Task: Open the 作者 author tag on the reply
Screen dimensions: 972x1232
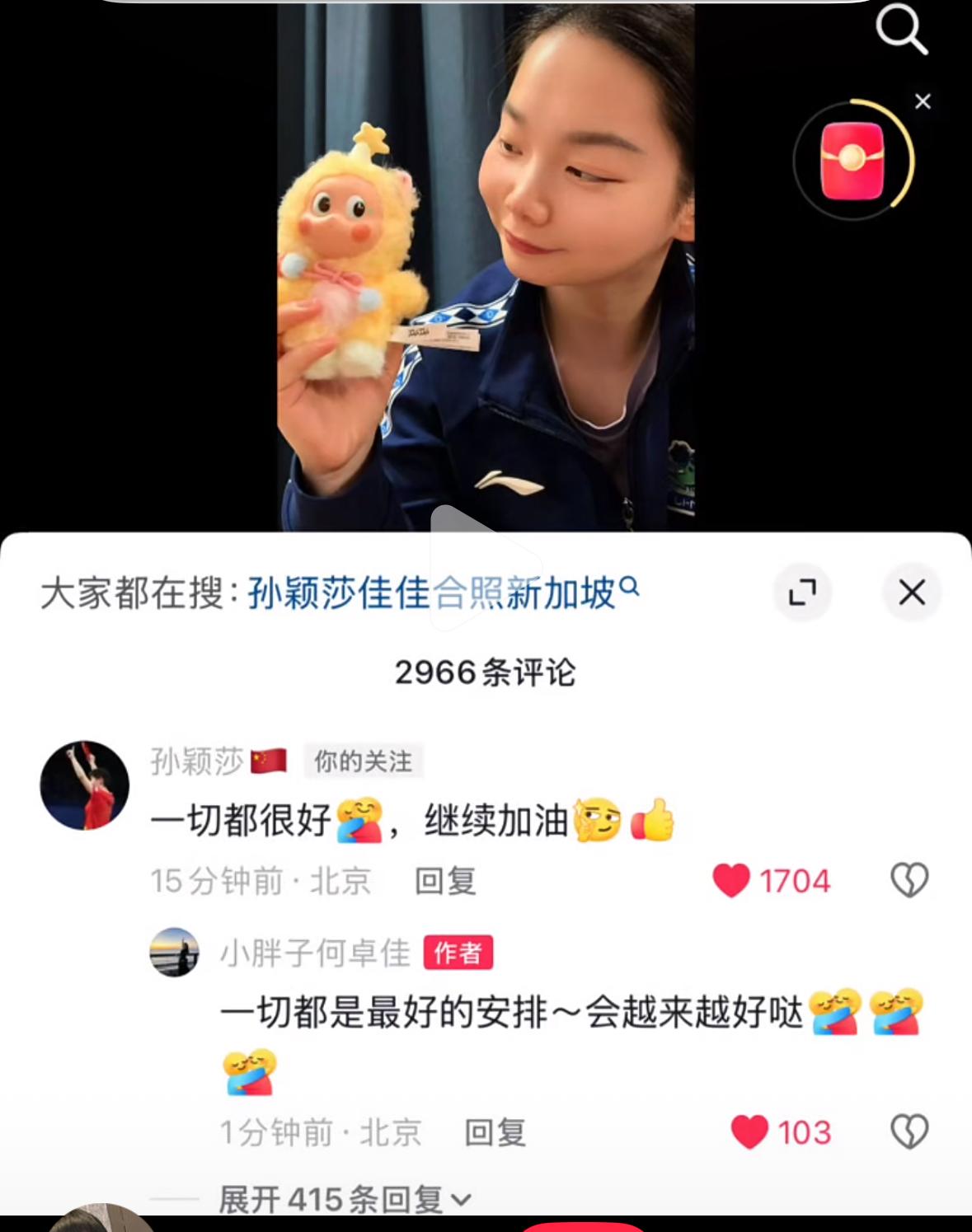Action: click(x=459, y=952)
